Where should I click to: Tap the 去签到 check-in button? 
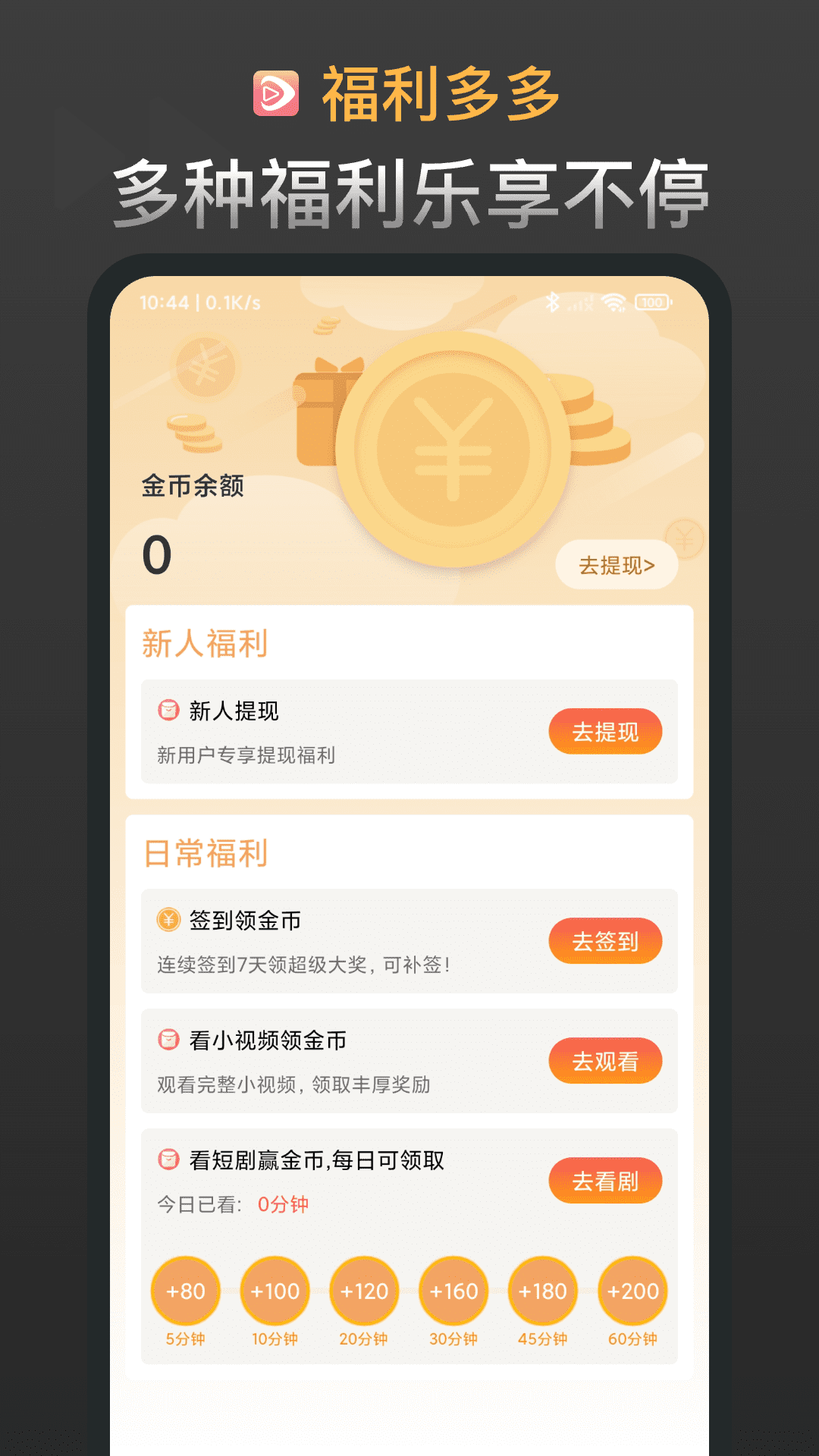point(606,940)
